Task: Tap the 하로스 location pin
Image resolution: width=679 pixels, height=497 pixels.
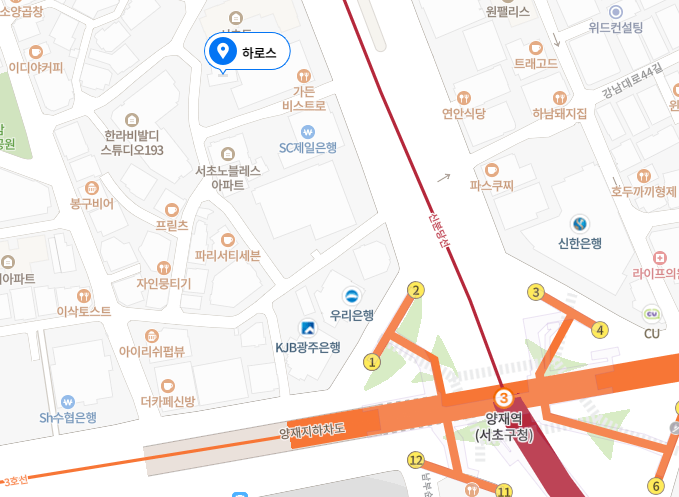Action: pyautogui.click(x=222, y=51)
